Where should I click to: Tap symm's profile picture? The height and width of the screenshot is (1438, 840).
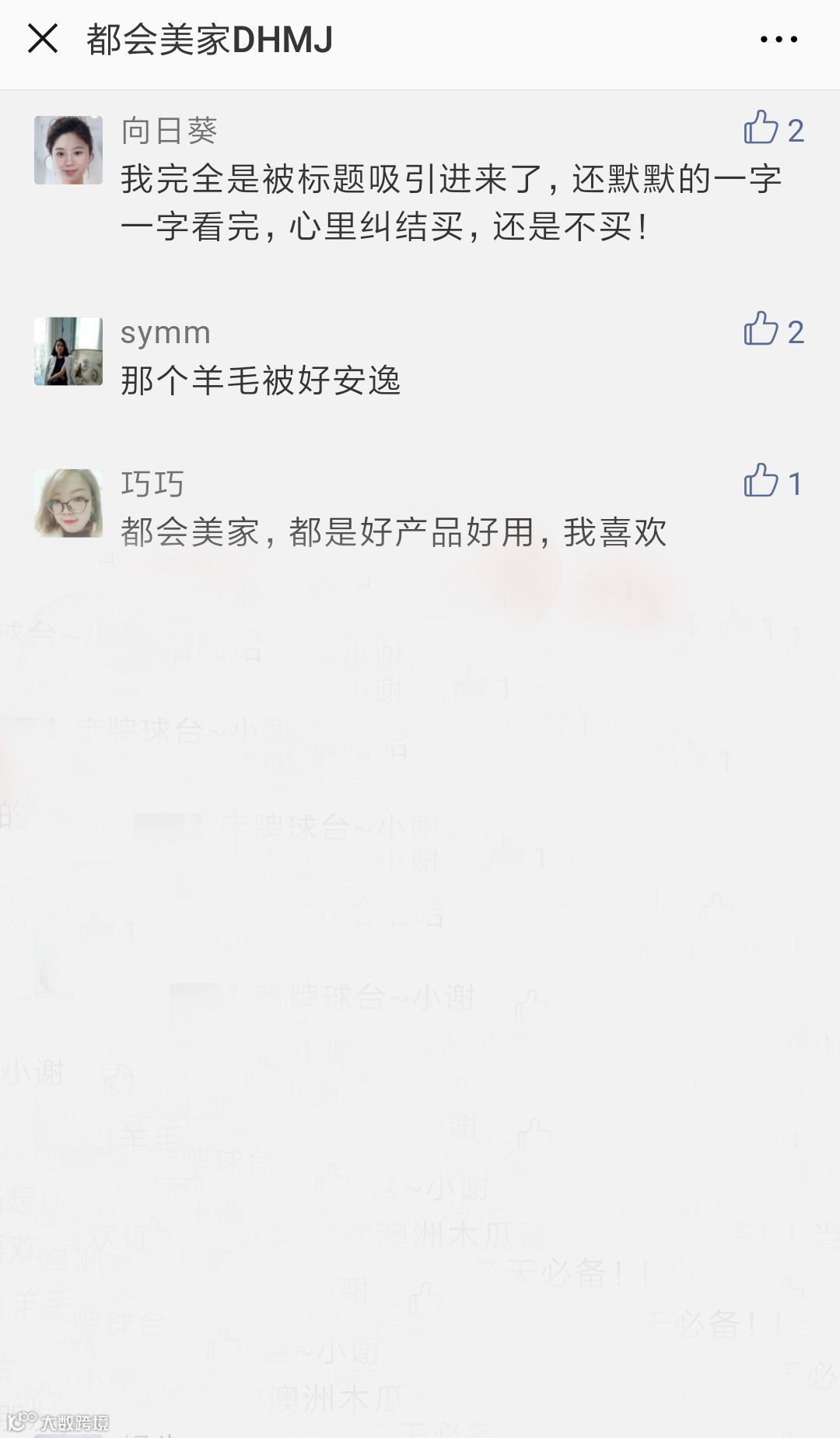click(68, 350)
